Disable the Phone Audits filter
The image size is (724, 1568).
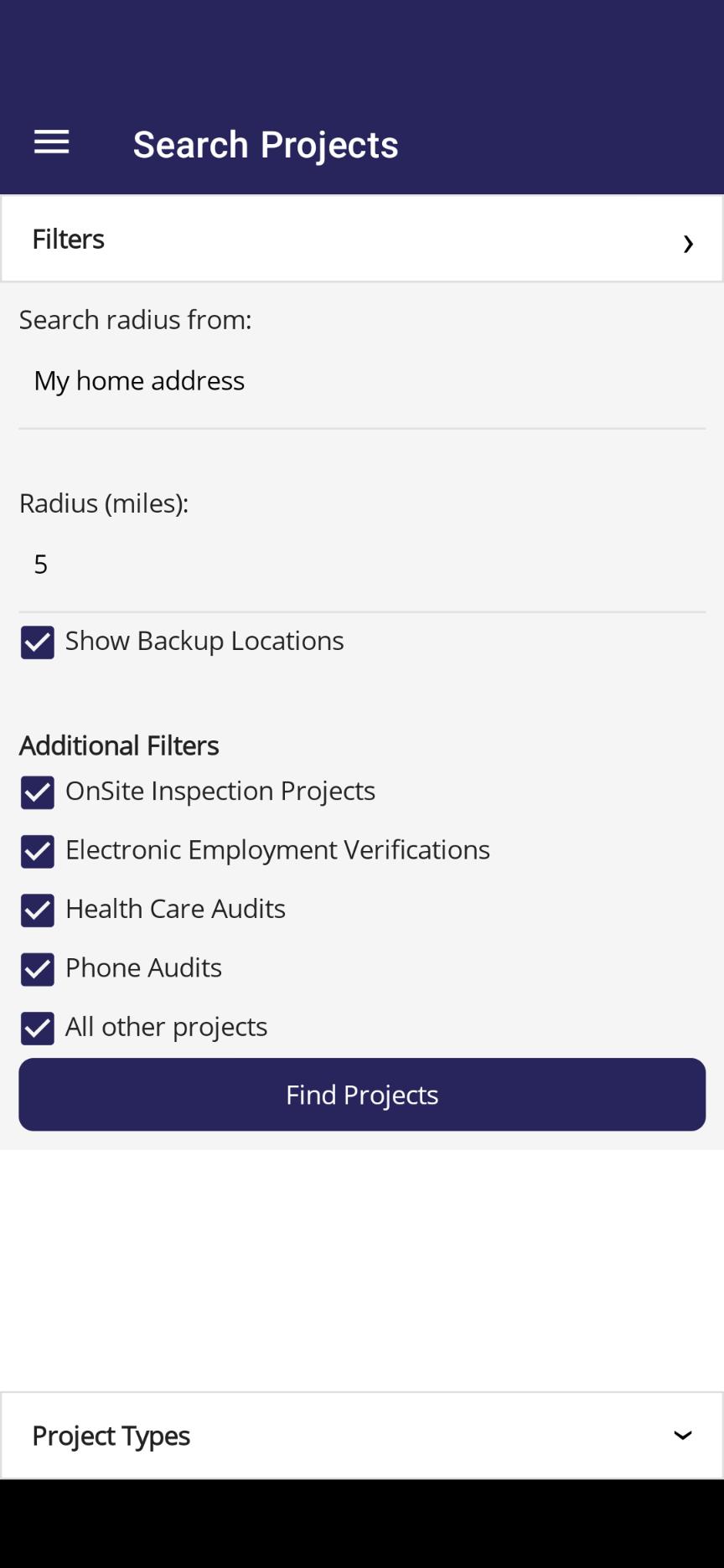[38, 969]
